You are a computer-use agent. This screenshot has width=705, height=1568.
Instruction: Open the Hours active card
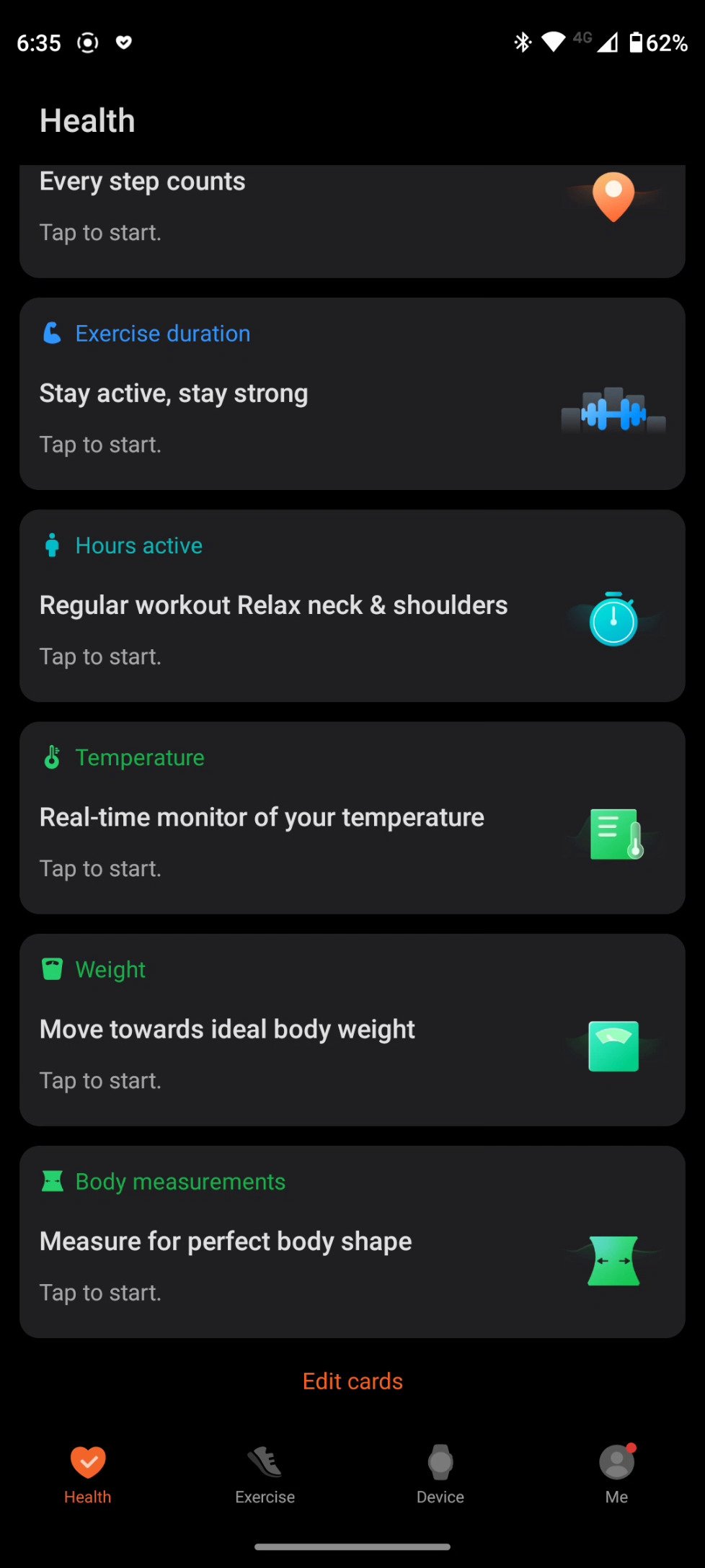click(352, 605)
